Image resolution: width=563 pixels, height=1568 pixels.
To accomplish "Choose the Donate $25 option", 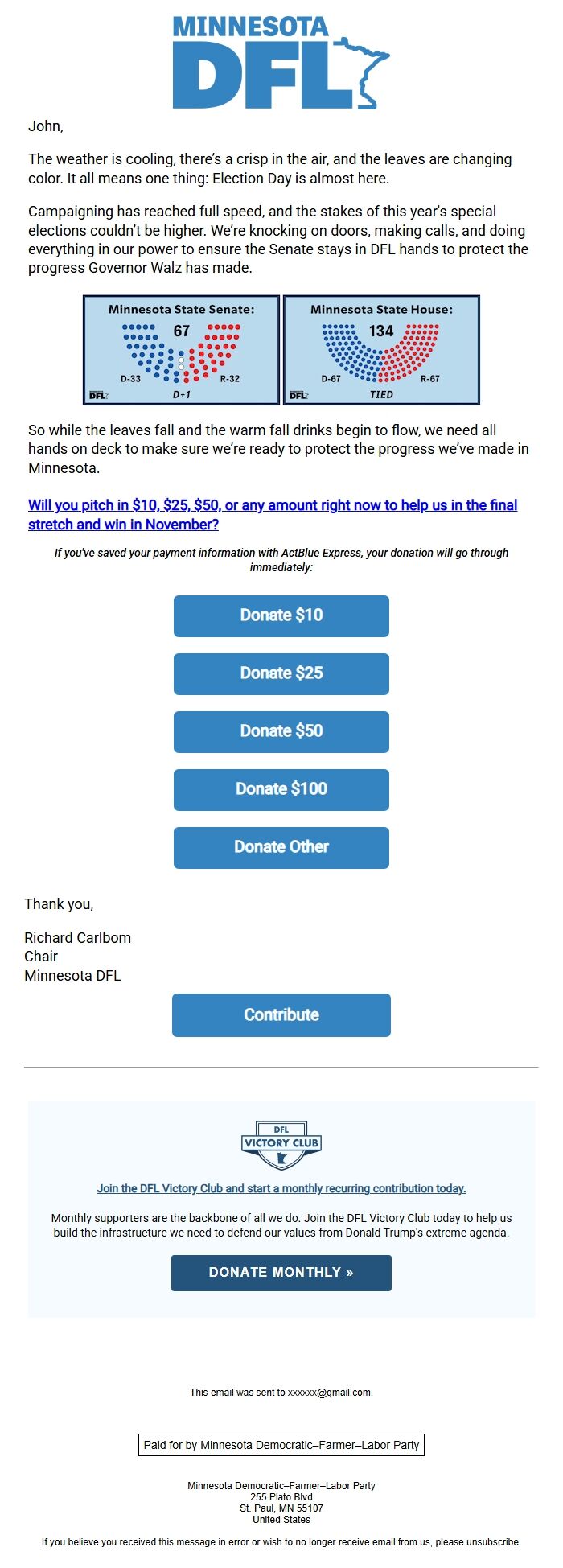I will pos(281,673).
